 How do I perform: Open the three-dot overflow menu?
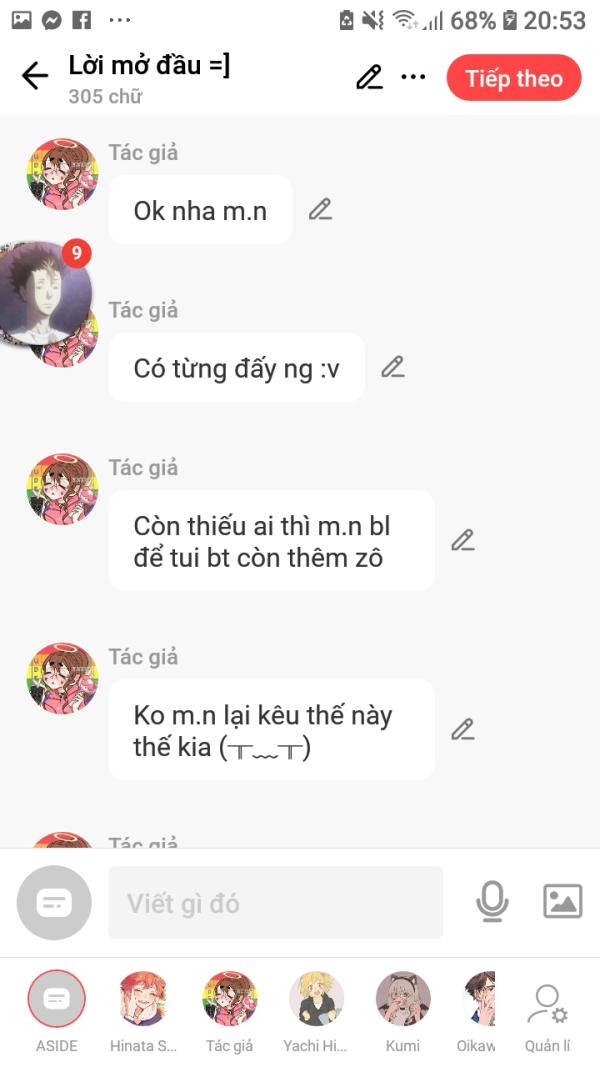[413, 77]
